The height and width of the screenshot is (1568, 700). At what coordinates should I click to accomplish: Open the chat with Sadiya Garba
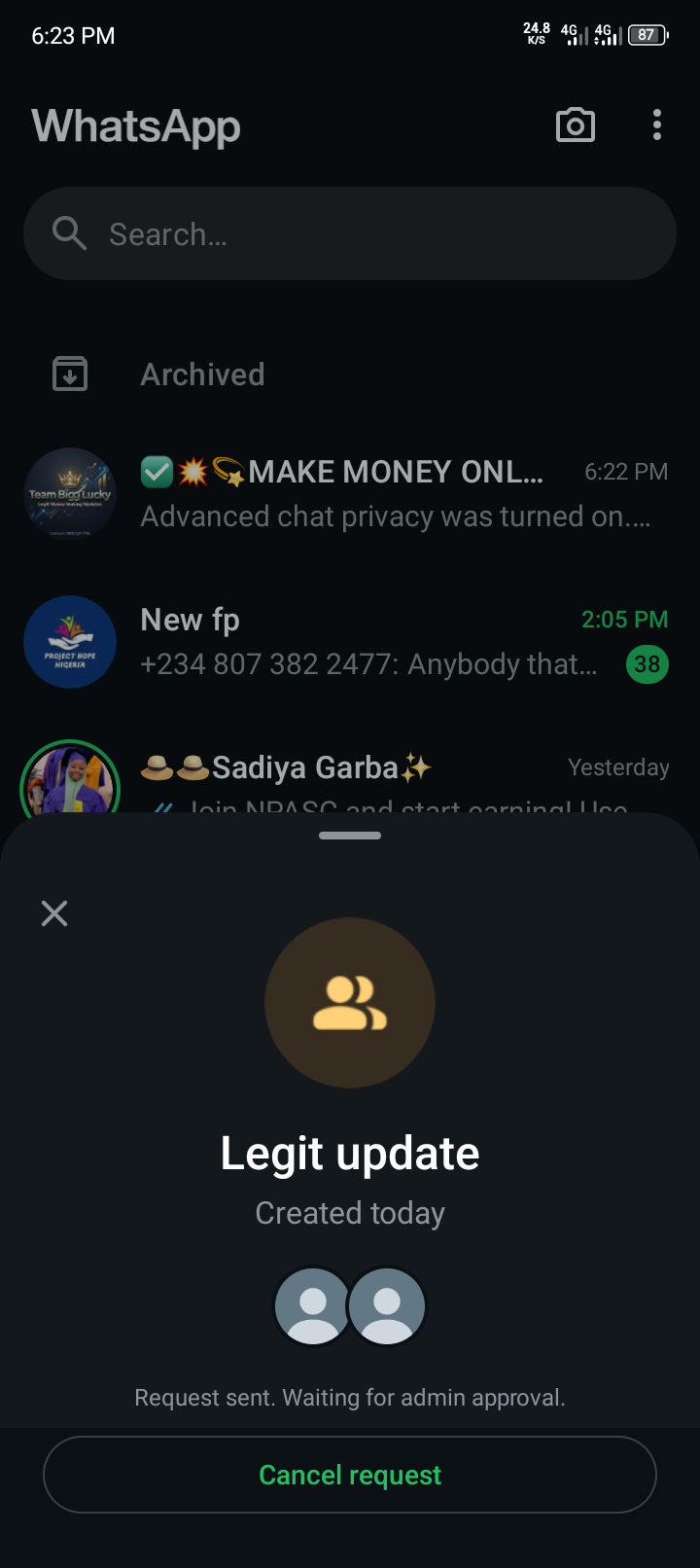(x=389, y=770)
